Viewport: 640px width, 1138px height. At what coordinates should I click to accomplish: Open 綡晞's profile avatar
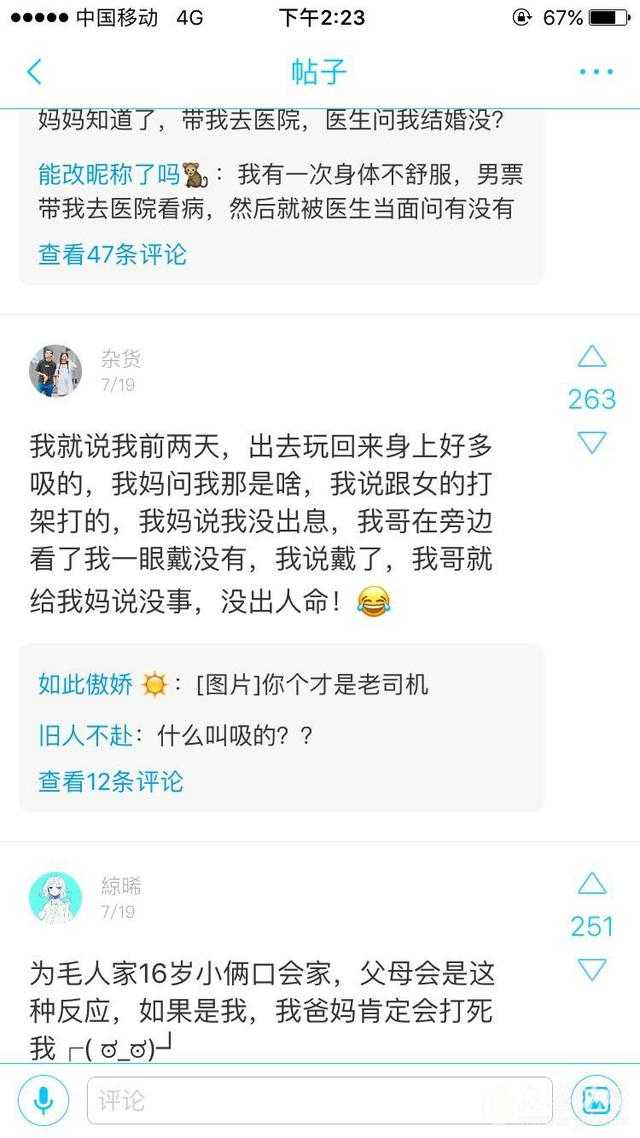(55, 897)
